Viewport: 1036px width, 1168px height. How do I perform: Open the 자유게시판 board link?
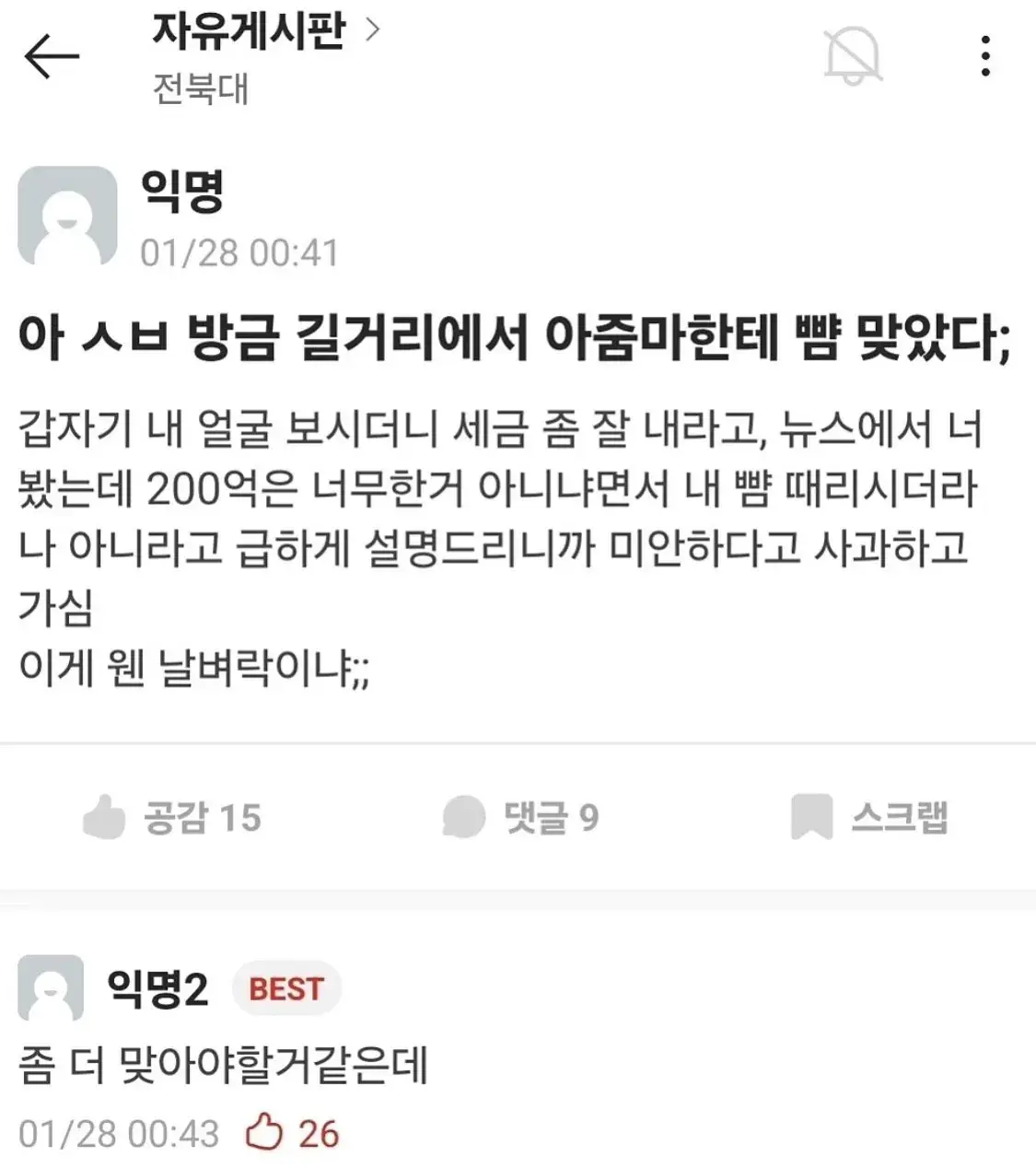click(265, 30)
